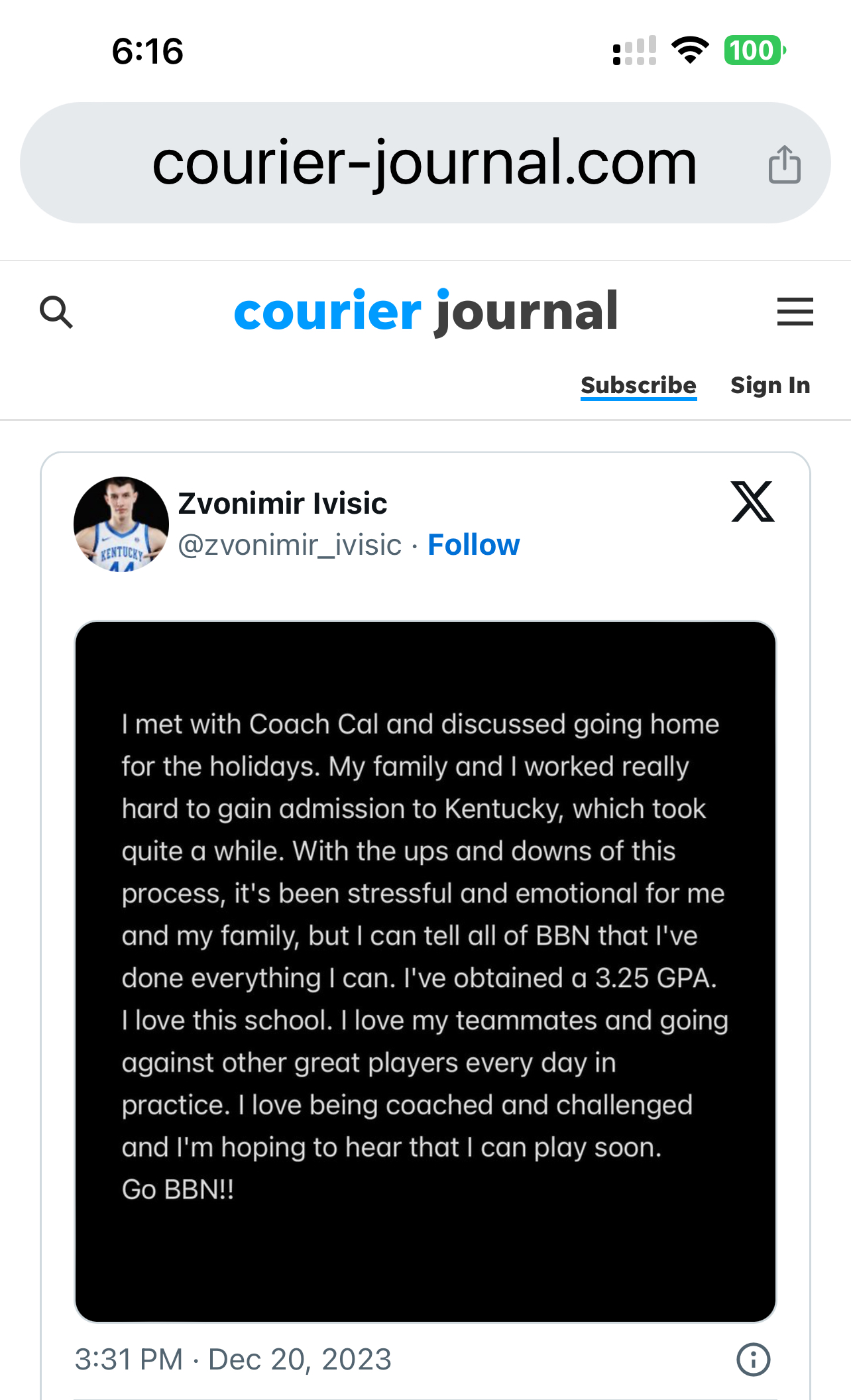Enlarge the statement image in the tweet
The image size is (851, 1400).
[x=425, y=971]
